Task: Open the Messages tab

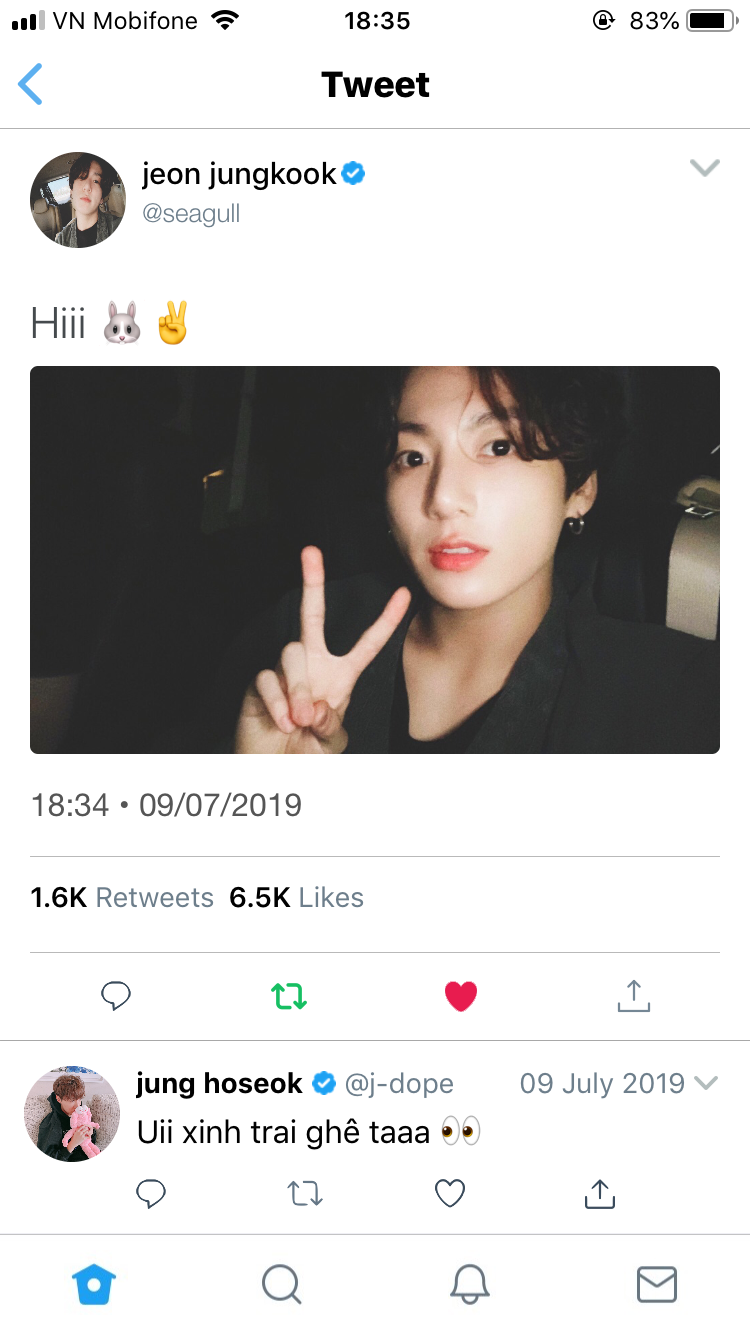Action: [x=656, y=1284]
